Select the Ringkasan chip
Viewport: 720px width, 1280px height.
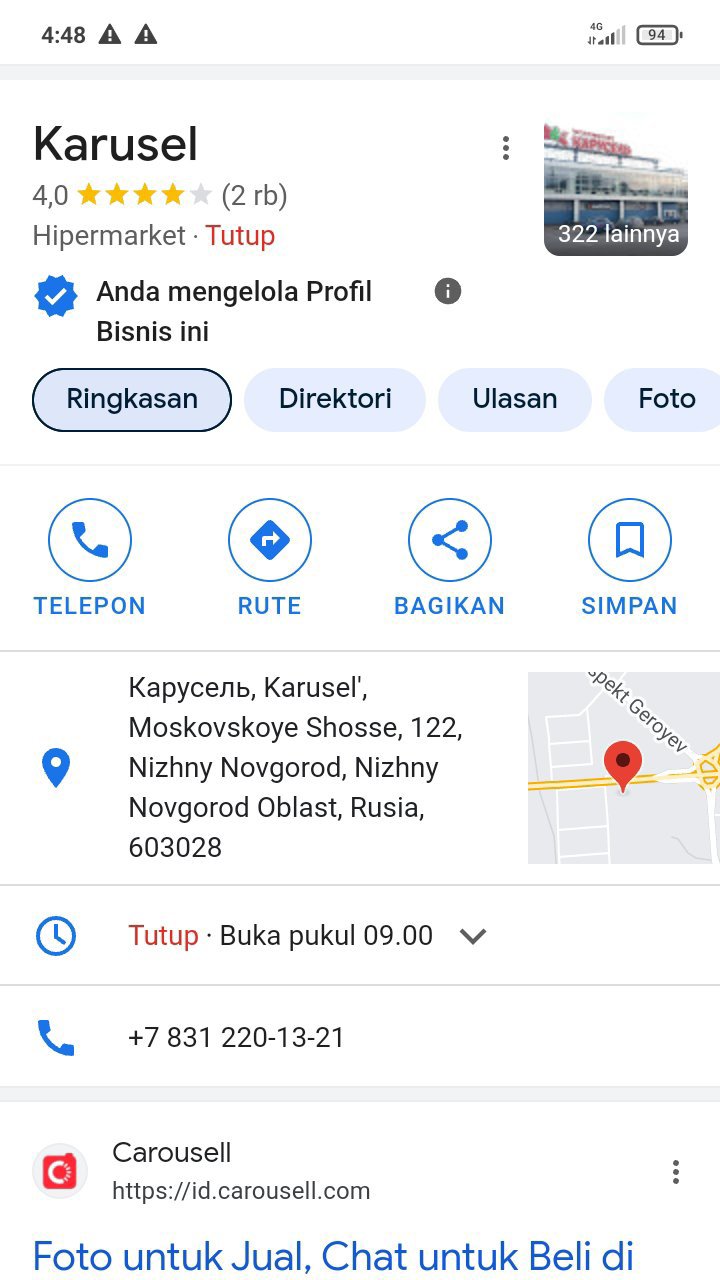click(x=132, y=399)
